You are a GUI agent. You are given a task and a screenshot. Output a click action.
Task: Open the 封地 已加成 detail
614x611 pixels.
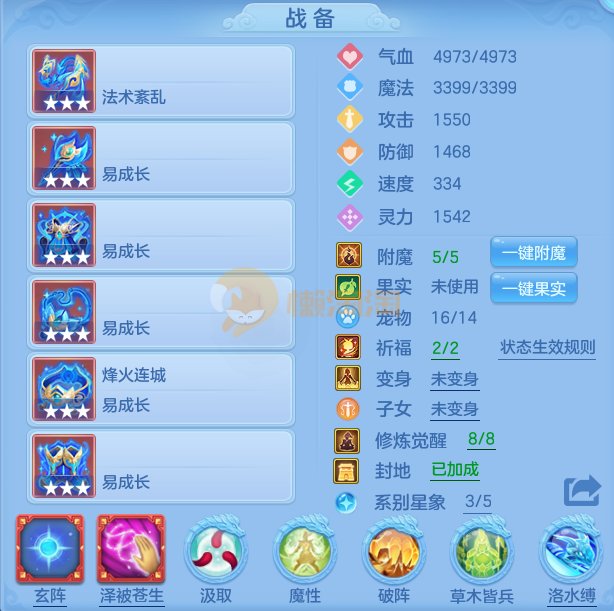(x=455, y=469)
